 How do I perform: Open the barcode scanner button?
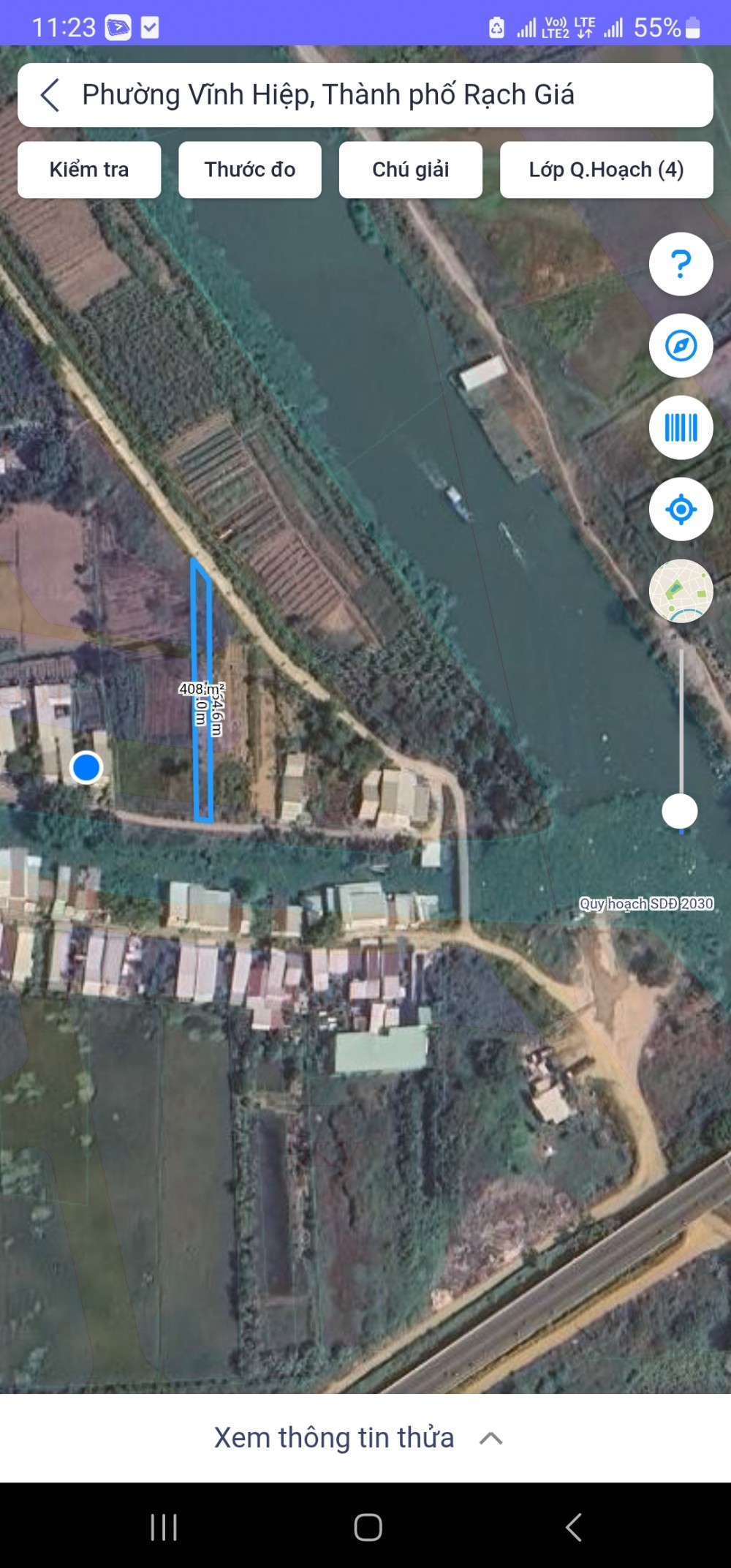[681, 428]
